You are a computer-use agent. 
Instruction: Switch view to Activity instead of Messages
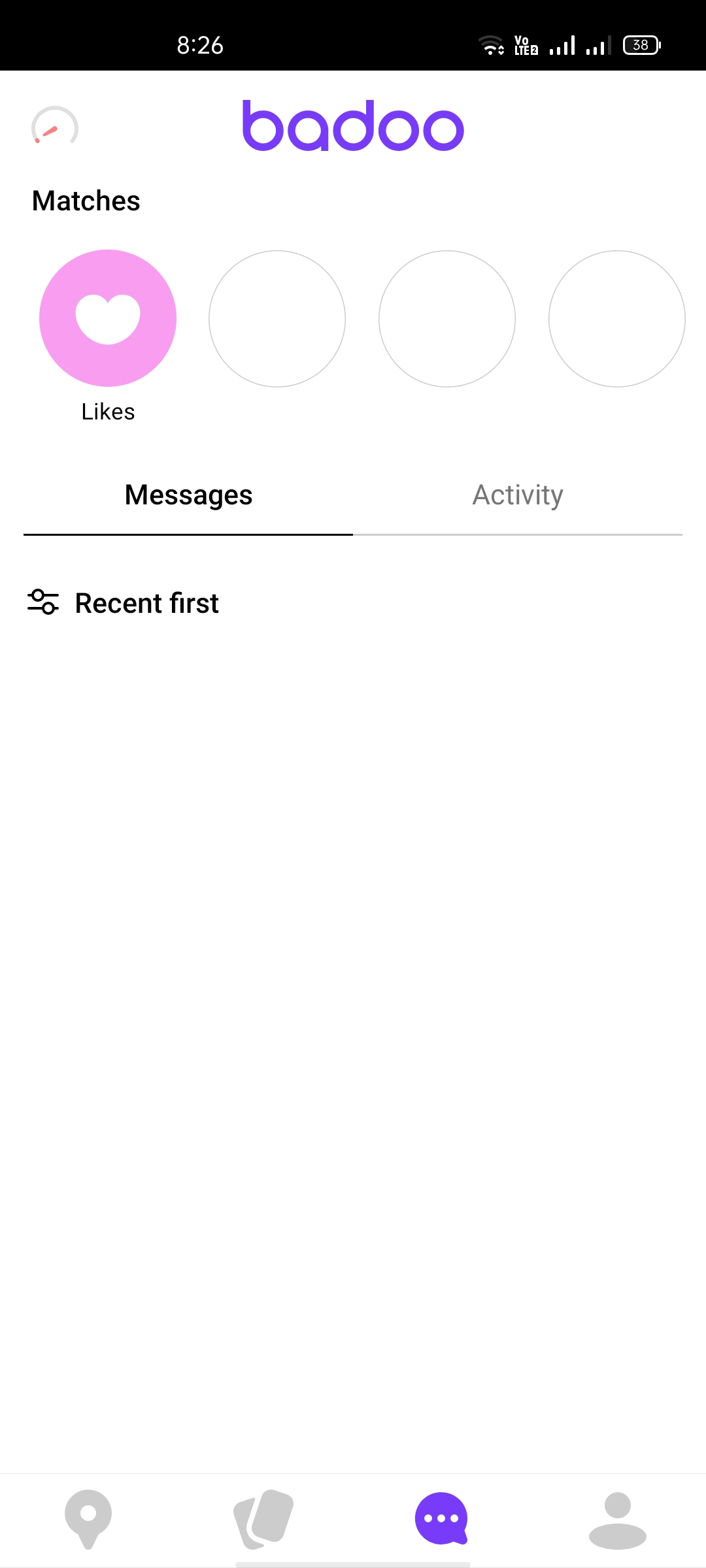click(518, 495)
